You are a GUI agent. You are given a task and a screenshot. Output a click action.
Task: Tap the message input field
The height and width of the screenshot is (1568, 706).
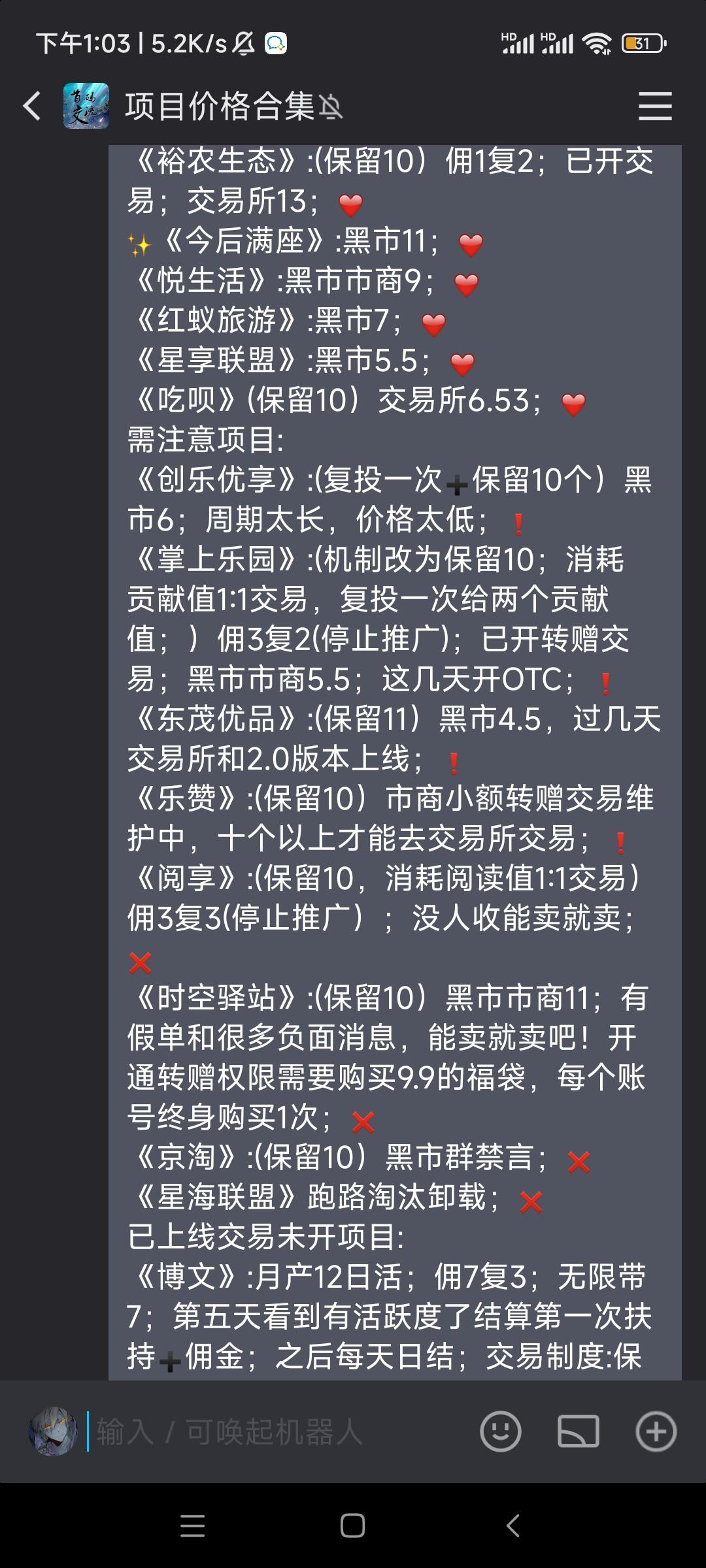pos(275,1431)
